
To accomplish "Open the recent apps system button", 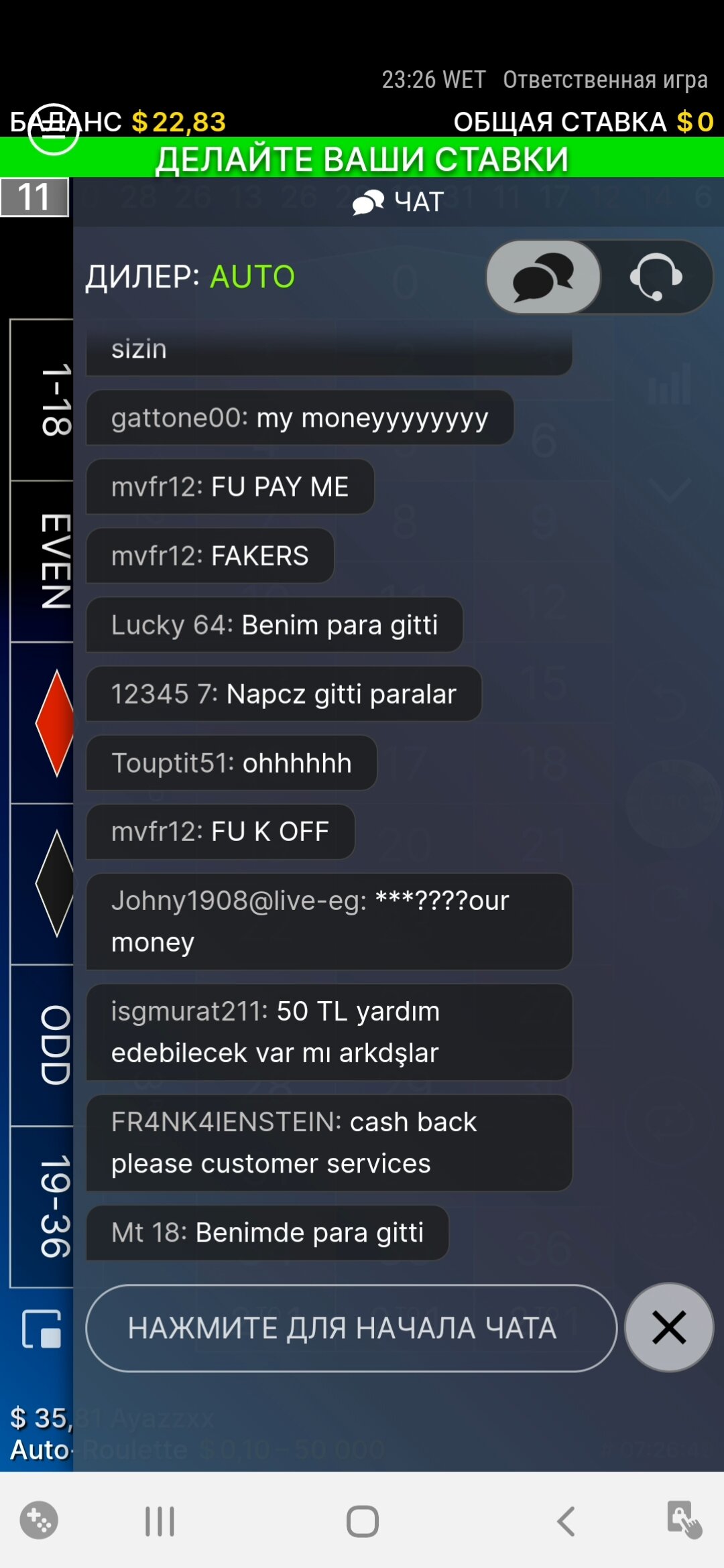I will (x=160, y=1521).
